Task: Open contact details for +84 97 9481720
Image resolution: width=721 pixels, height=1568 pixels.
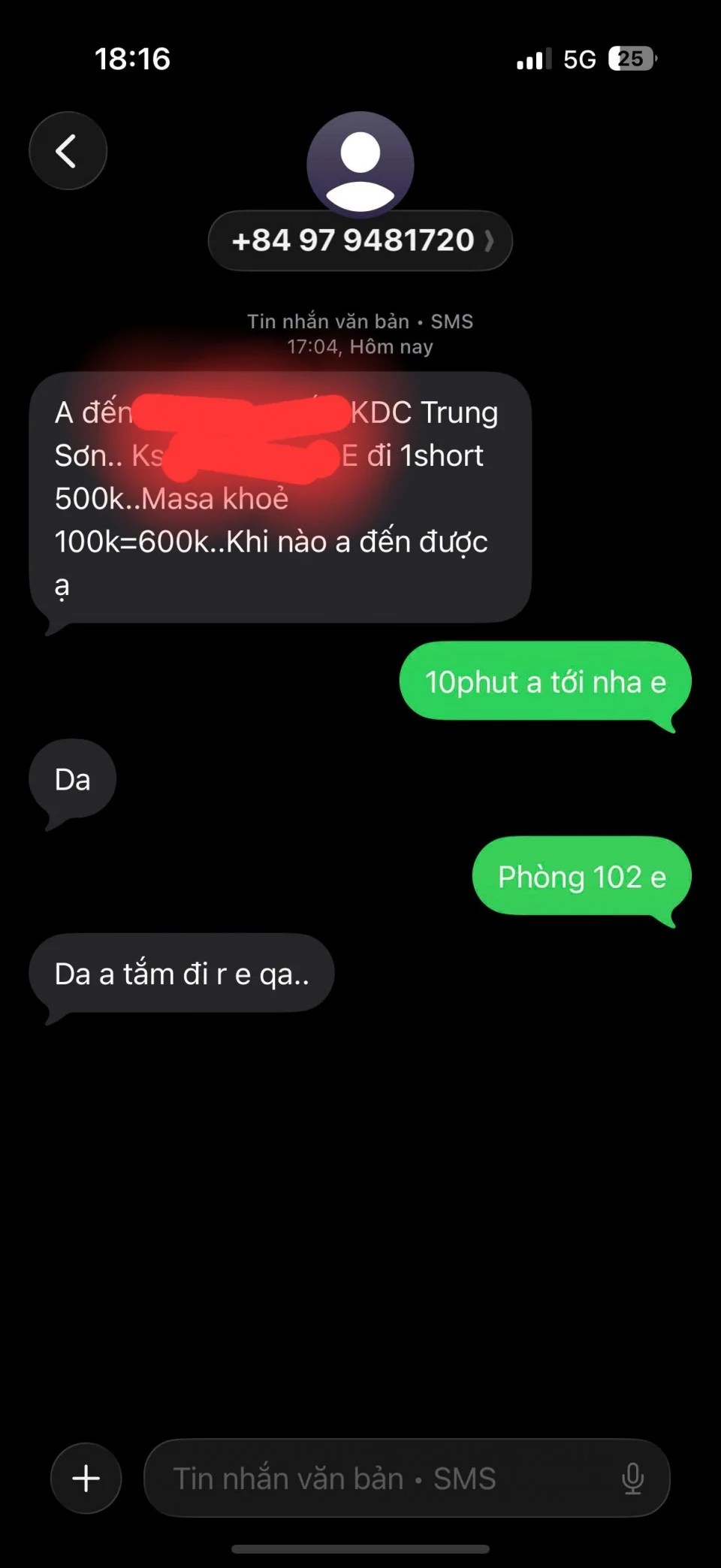Action: point(360,241)
